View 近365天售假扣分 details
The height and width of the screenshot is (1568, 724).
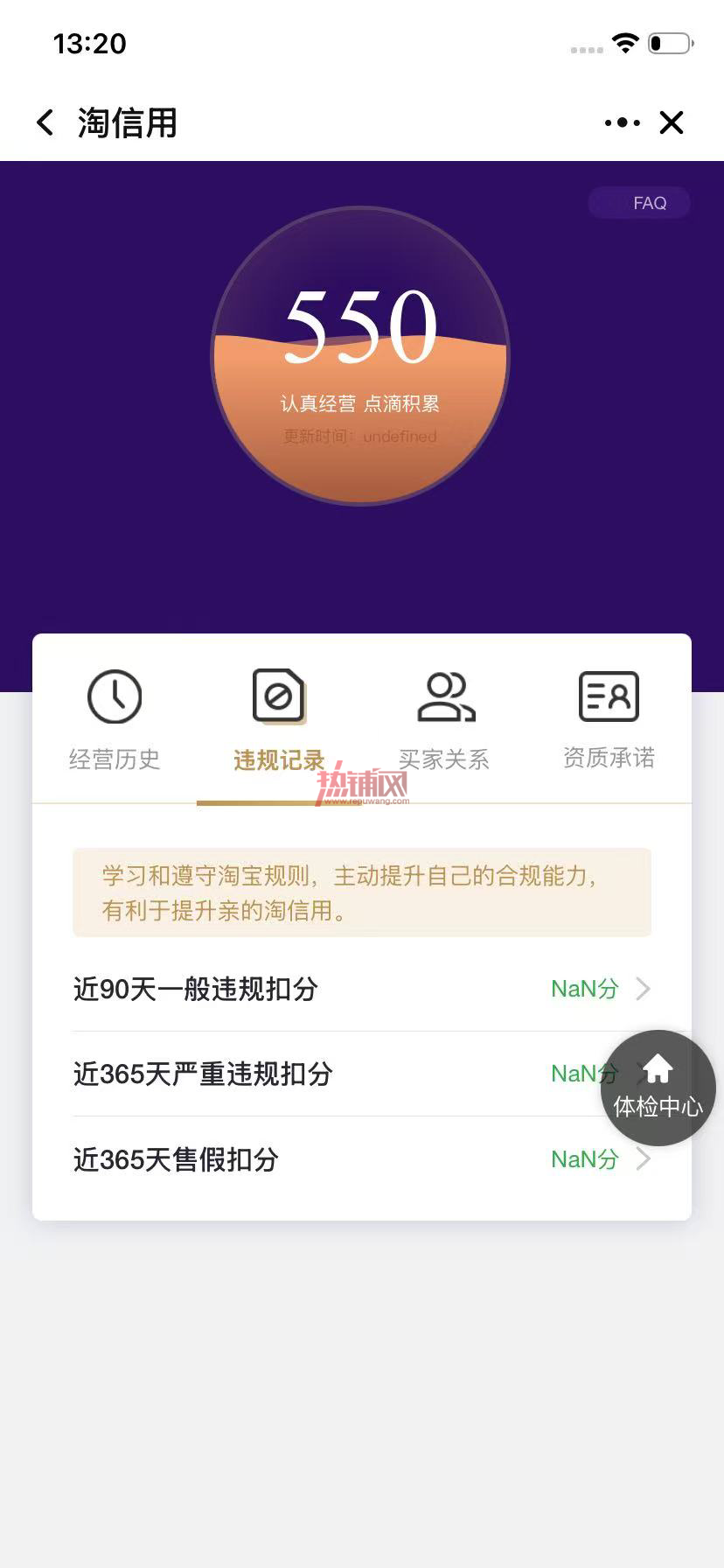(x=362, y=1159)
